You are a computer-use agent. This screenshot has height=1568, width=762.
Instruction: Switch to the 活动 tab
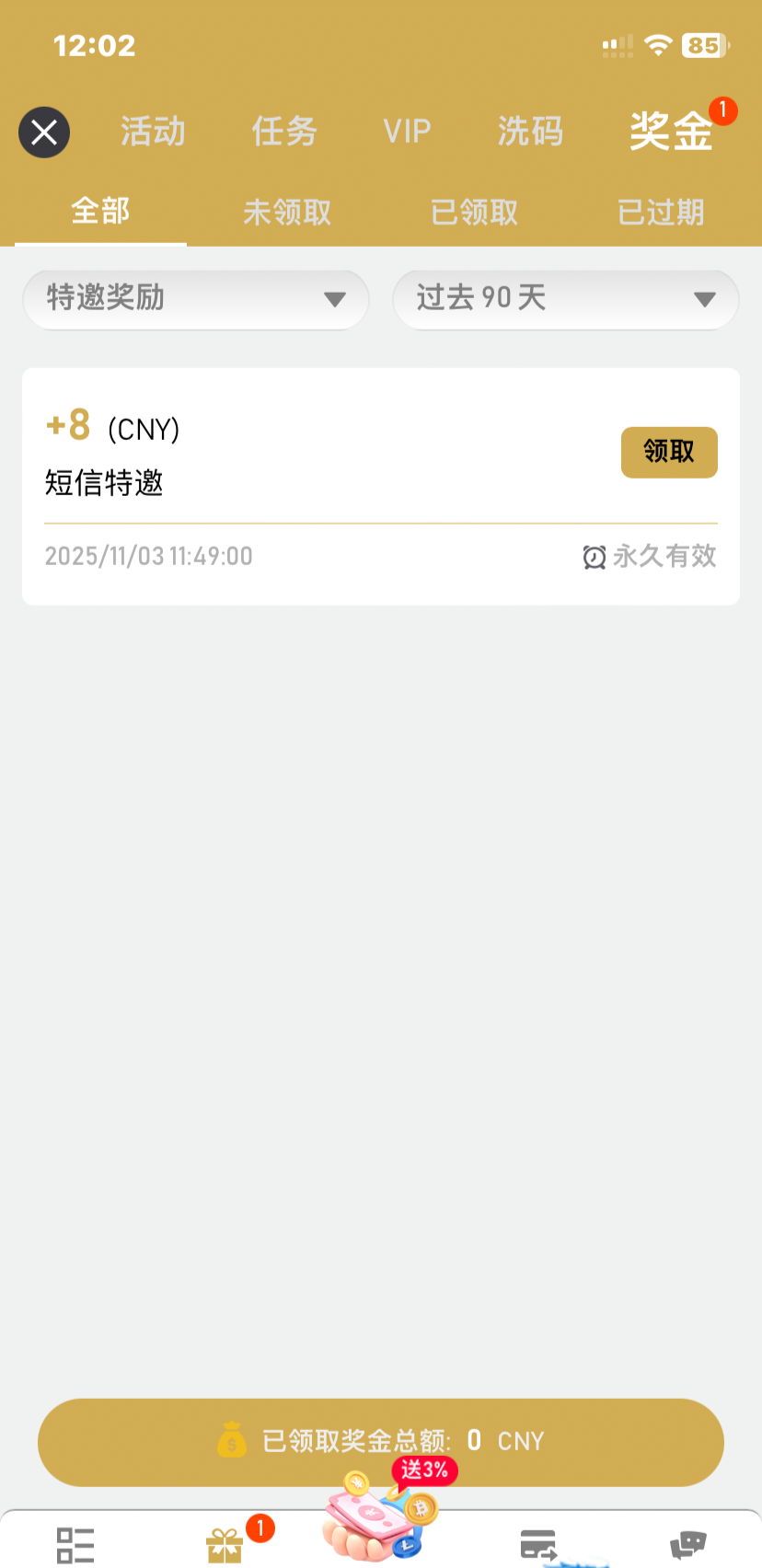pos(153,132)
